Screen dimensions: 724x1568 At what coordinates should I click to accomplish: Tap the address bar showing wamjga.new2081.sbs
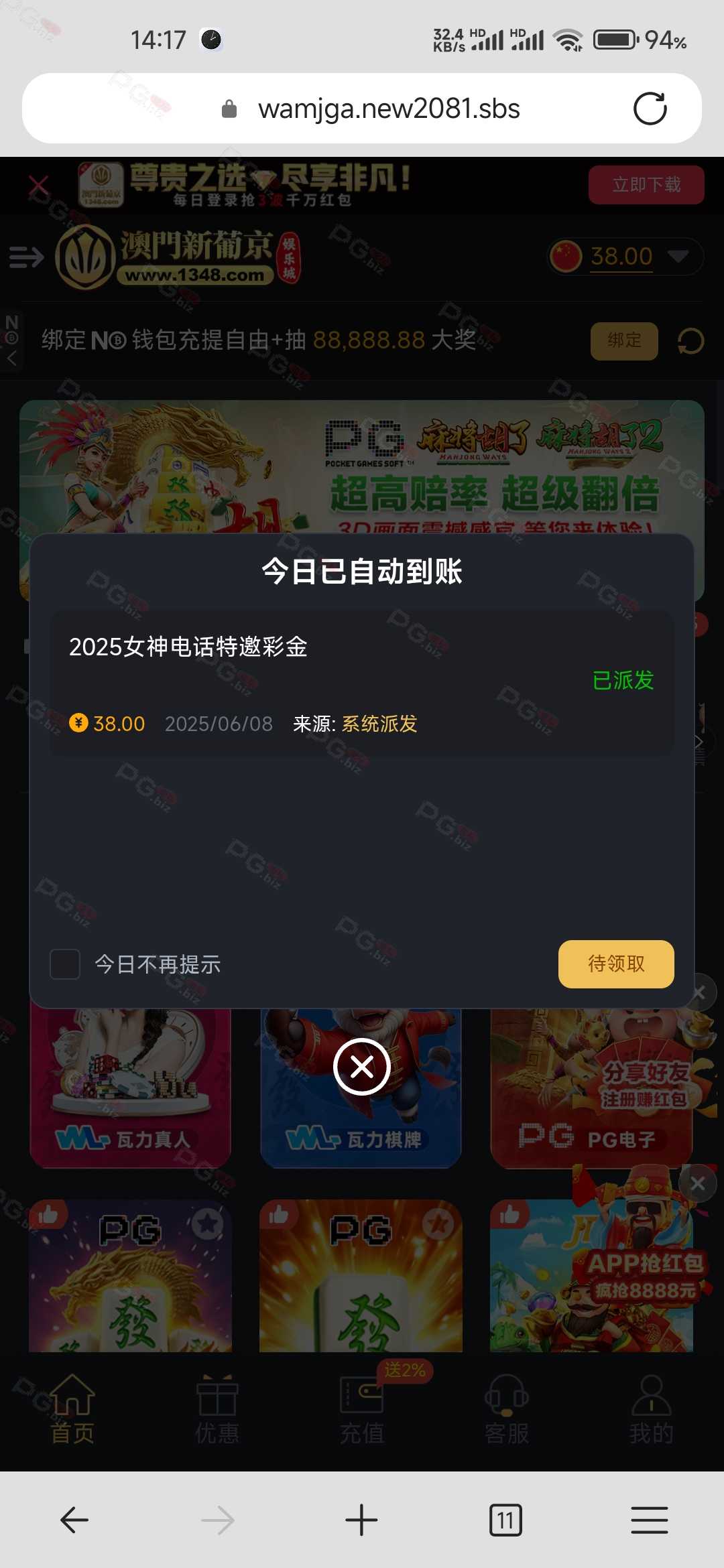point(362,108)
